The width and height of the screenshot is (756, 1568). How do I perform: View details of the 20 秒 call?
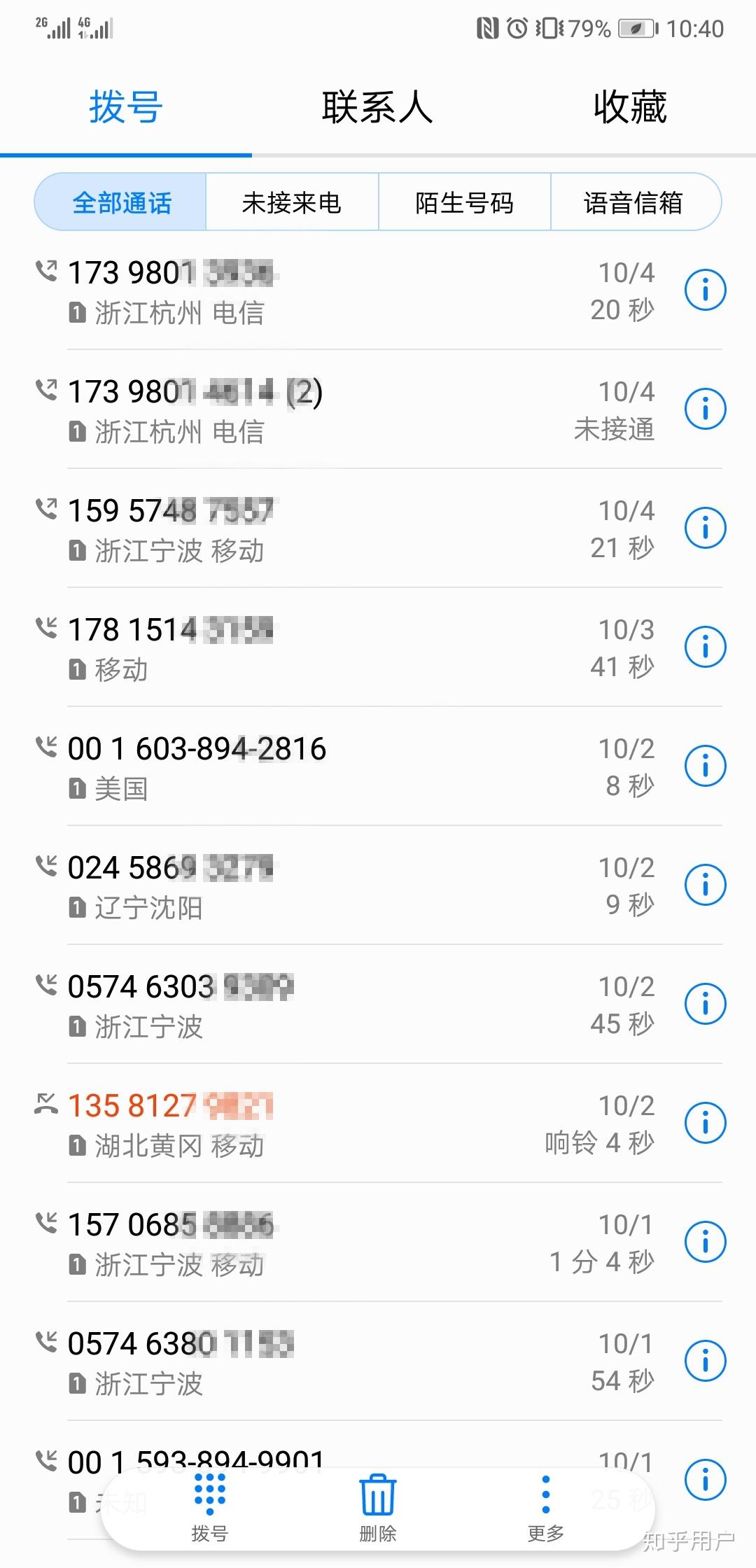click(x=705, y=290)
